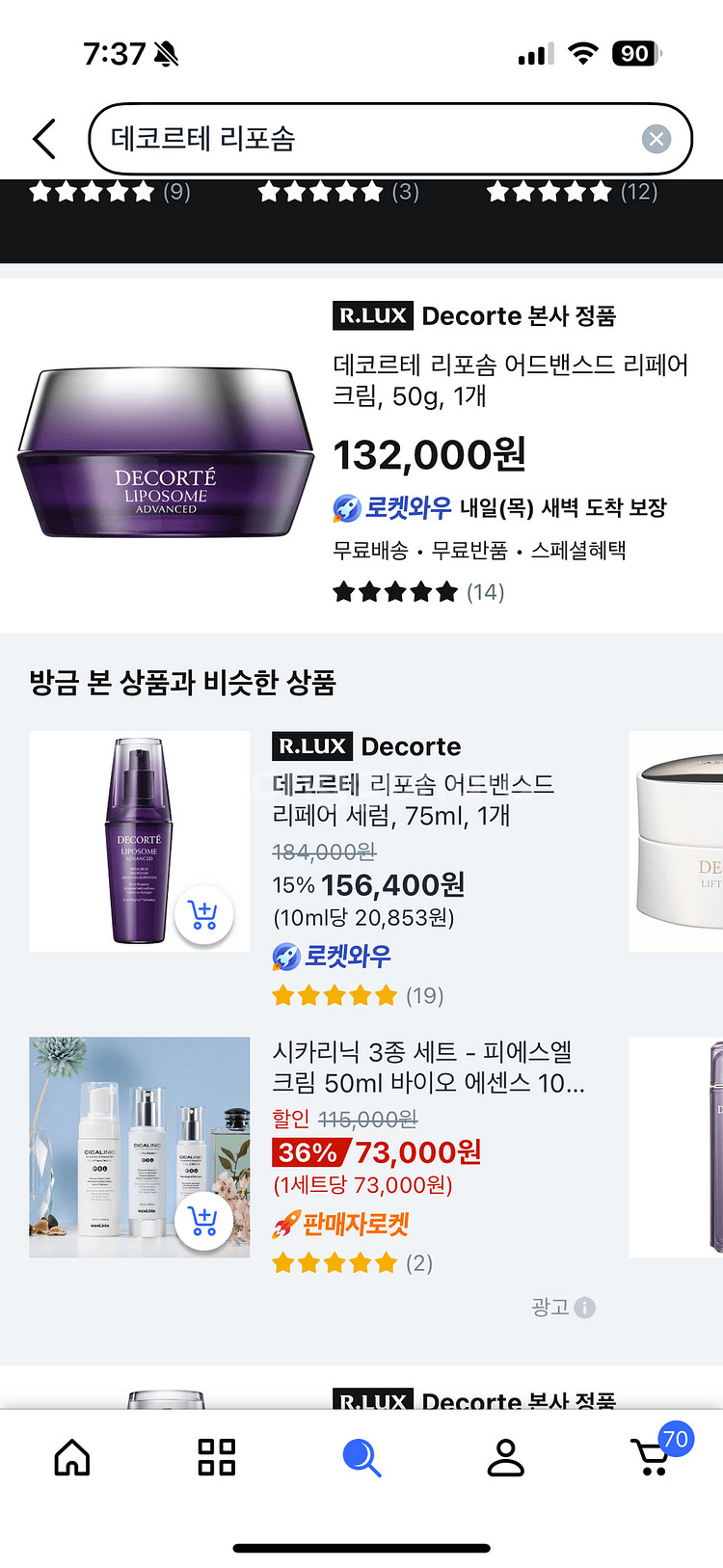Viewport: 723px width, 1568px height.
Task: Open the shopping cart with 70 items
Action: 654,1457
